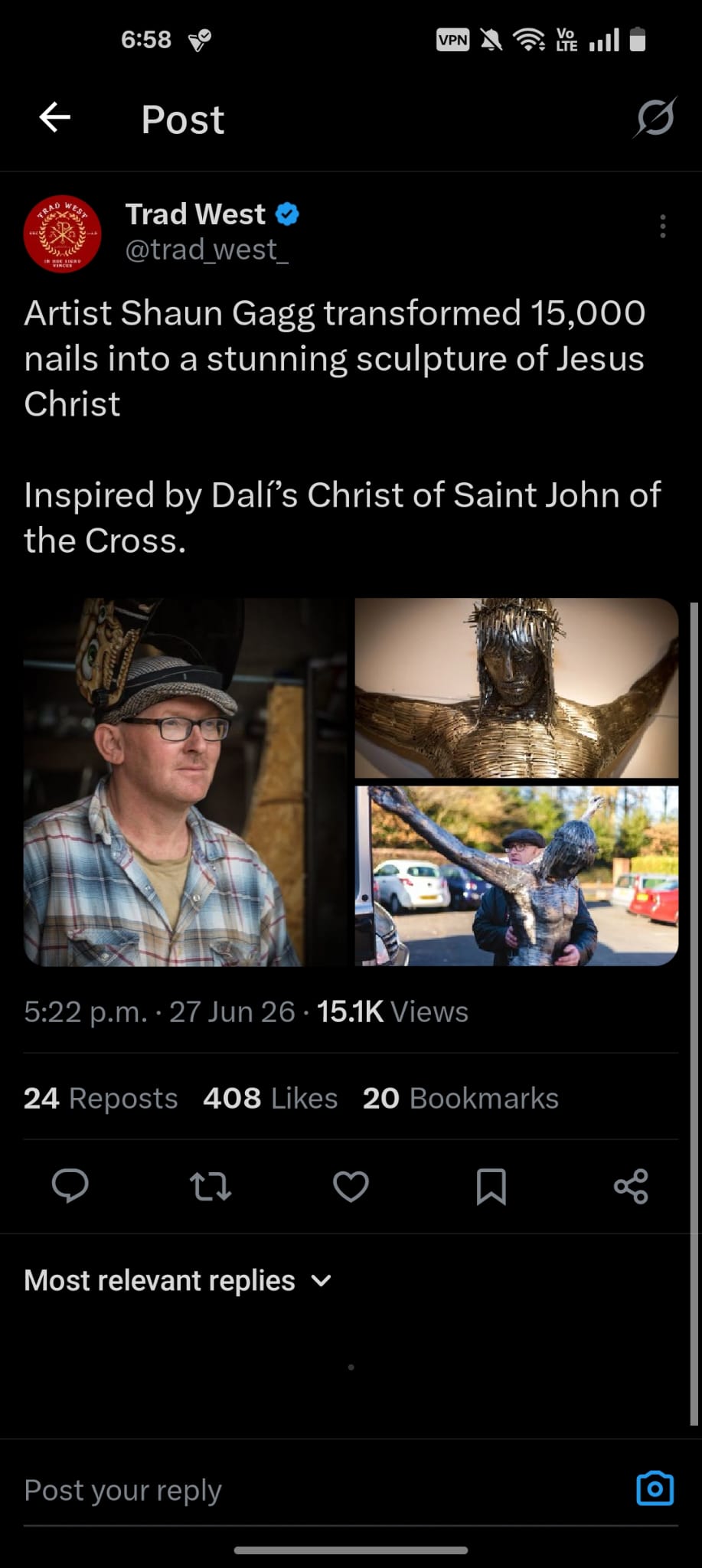The width and height of the screenshot is (702, 1568).
Task: Like the post with the heart
Action: 351,1187
